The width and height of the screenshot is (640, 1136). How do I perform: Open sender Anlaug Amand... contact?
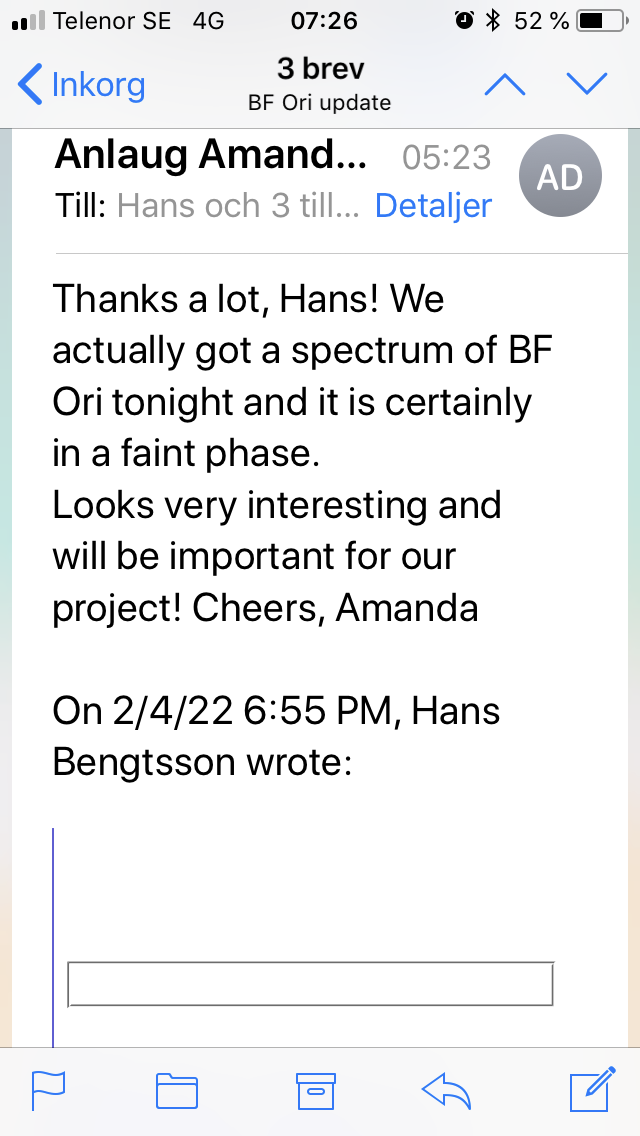click(x=211, y=155)
